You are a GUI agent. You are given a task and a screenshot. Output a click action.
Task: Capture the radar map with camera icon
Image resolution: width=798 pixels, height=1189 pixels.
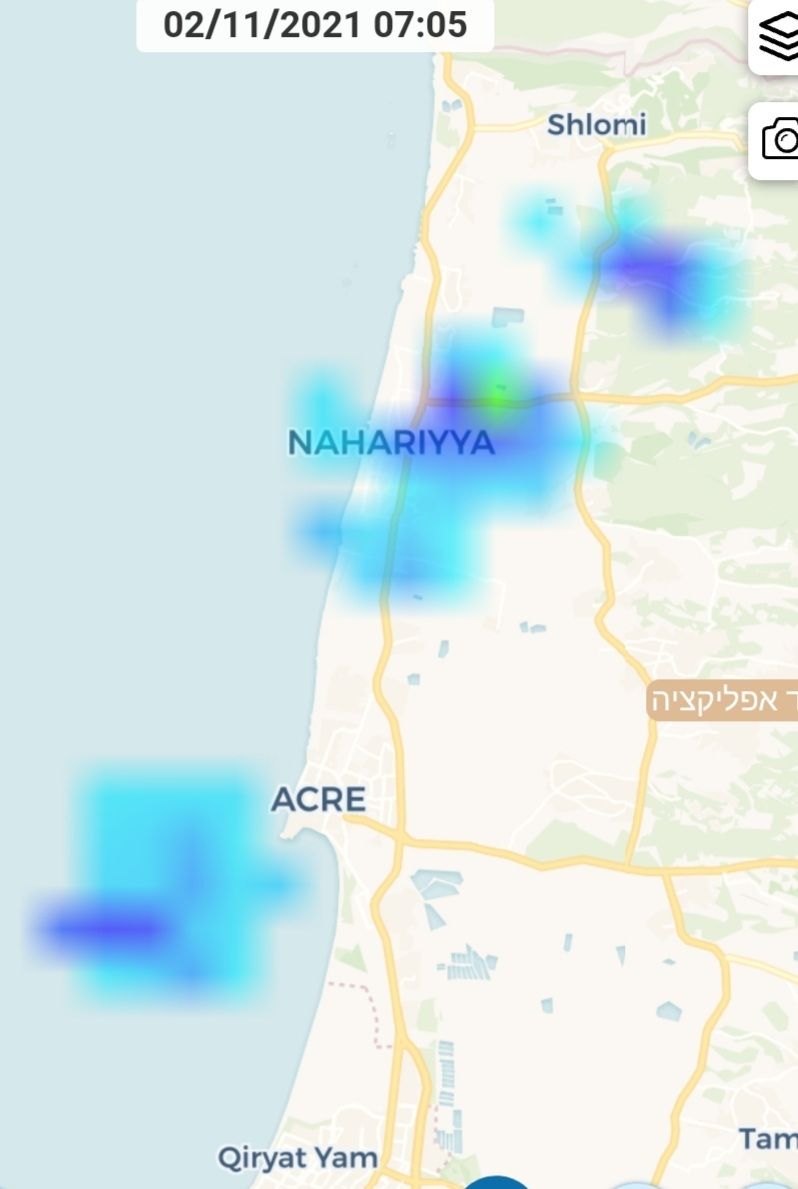[x=778, y=139]
